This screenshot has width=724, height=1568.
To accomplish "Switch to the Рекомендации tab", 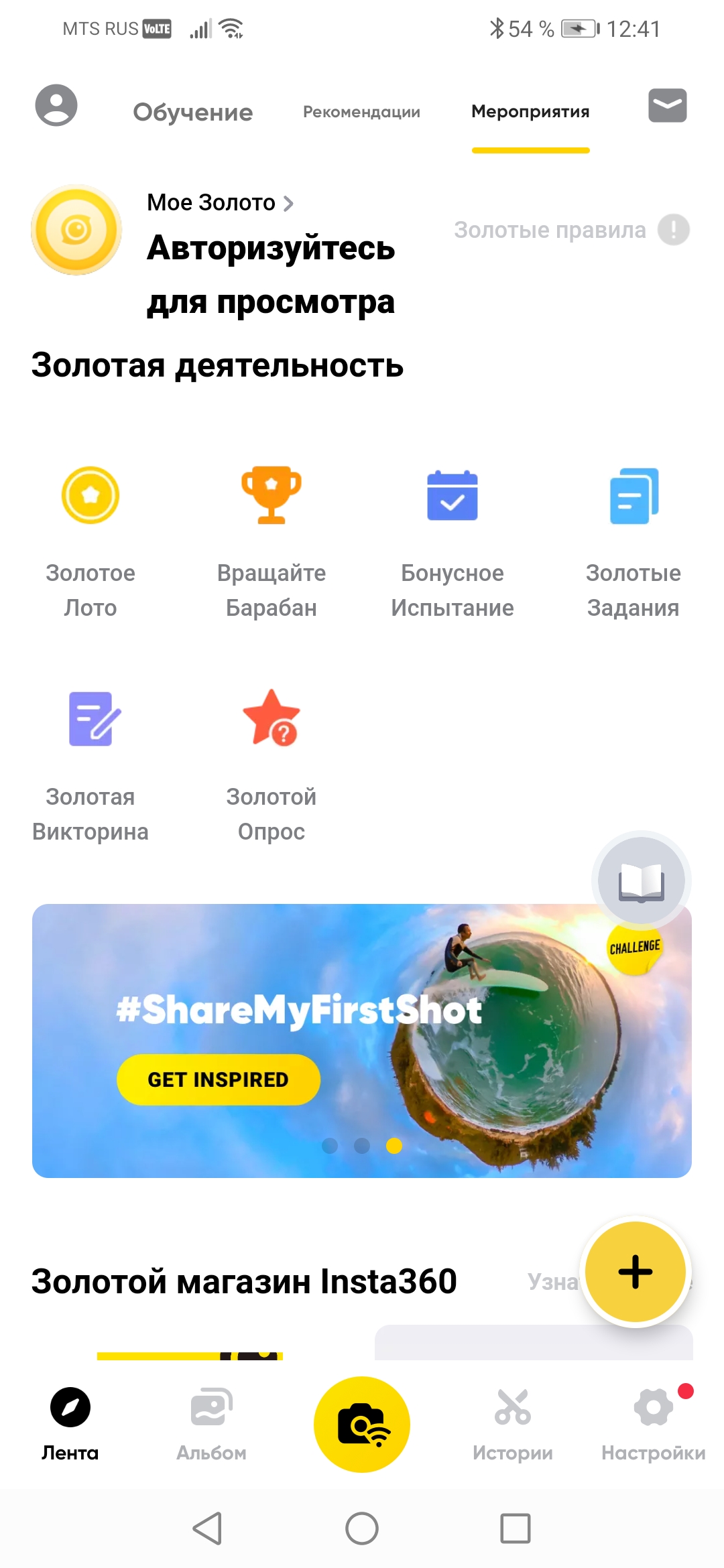I will (x=361, y=112).
